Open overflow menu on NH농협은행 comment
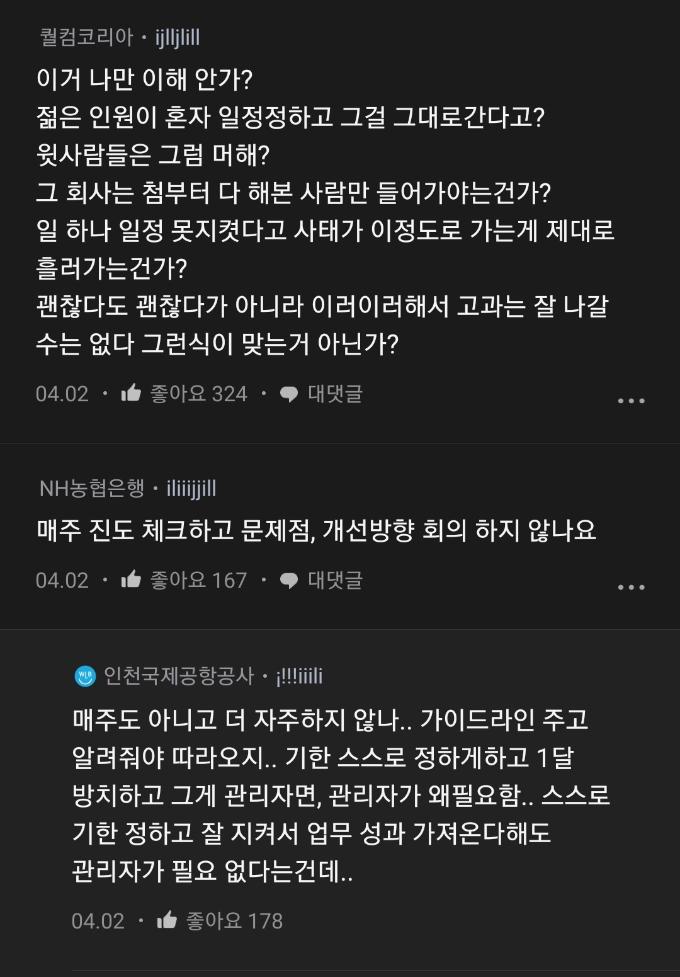Screen dimensions: 680x977 pos(631,587)
